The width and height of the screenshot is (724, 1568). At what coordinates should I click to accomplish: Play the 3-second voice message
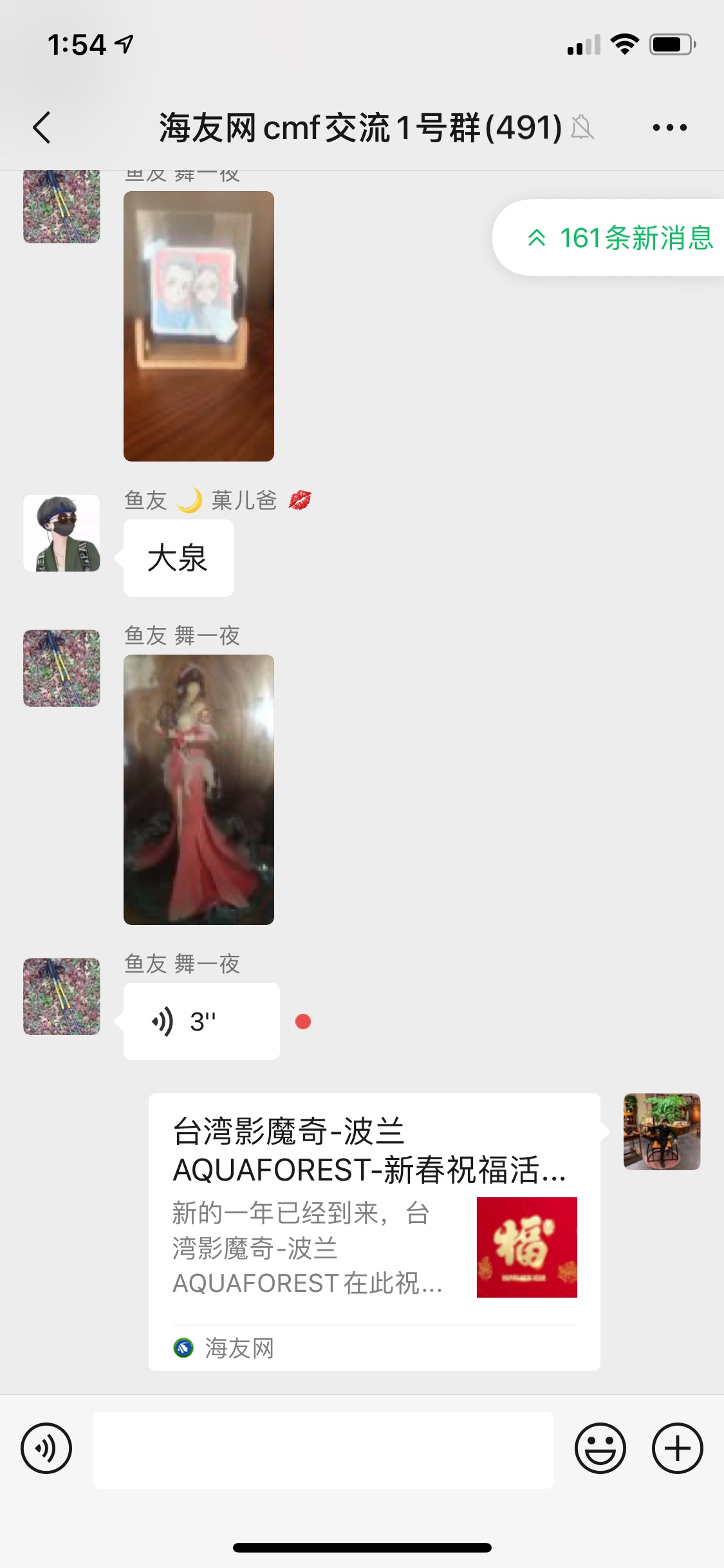(x=201, y=1022)
